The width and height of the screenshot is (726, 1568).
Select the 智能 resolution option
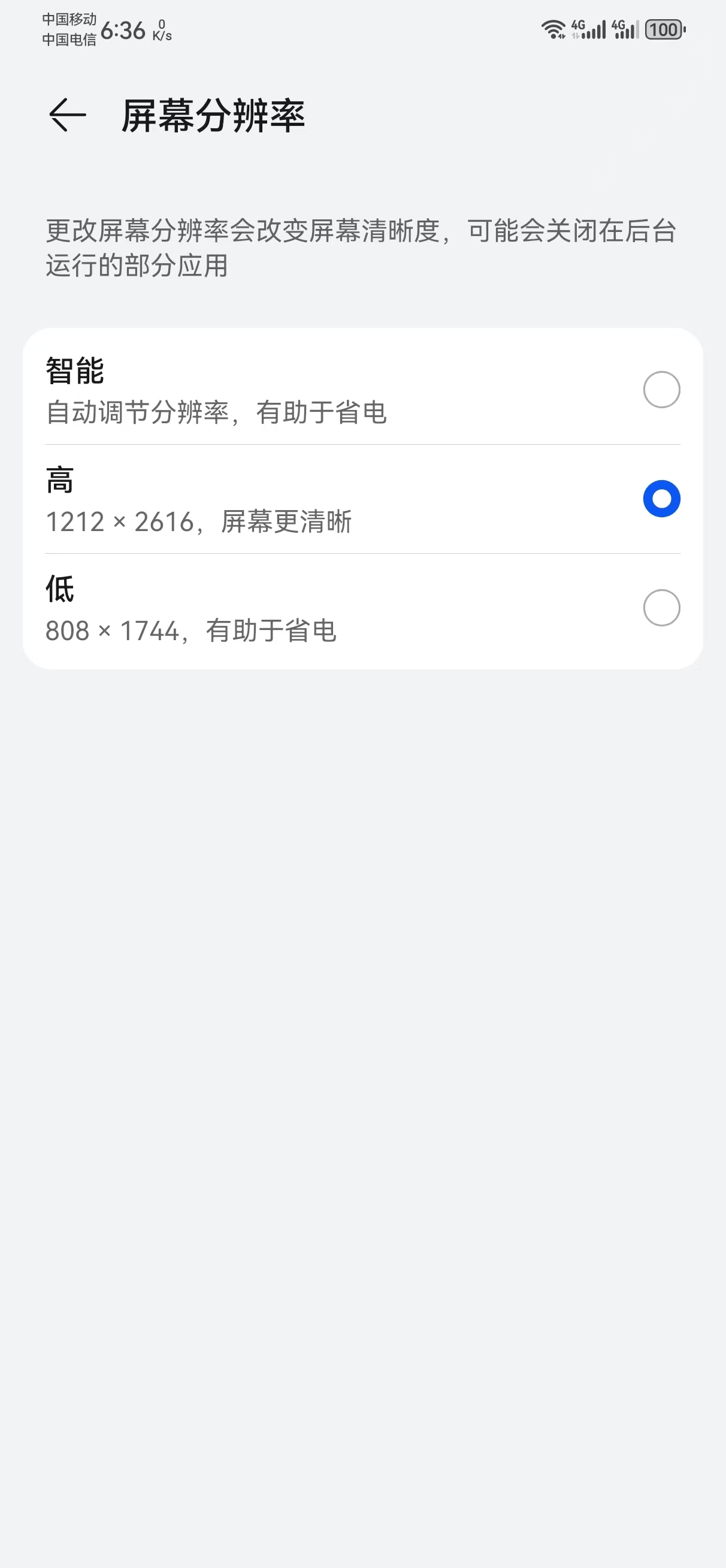362,390
